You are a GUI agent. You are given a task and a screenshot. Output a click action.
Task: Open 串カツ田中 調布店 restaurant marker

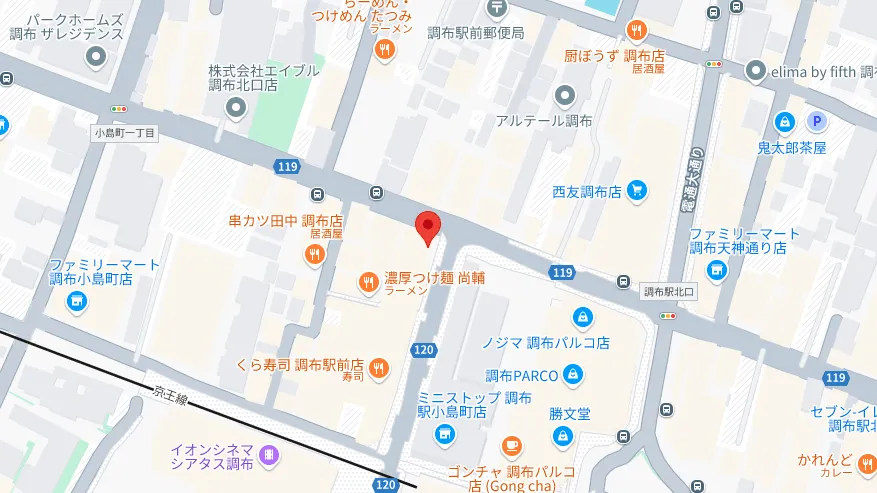tap(314, 254)
